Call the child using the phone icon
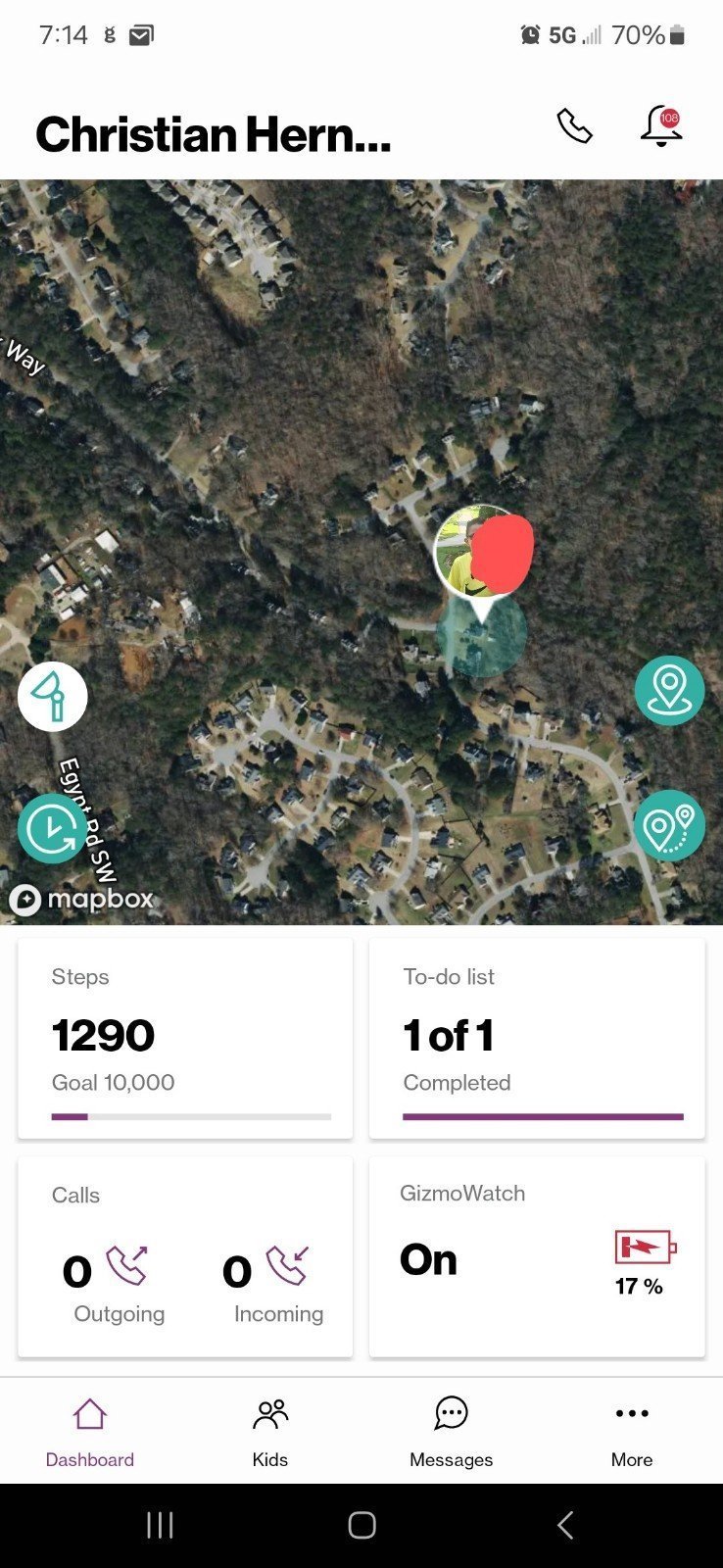The image size is (723, 1568). 574,126
